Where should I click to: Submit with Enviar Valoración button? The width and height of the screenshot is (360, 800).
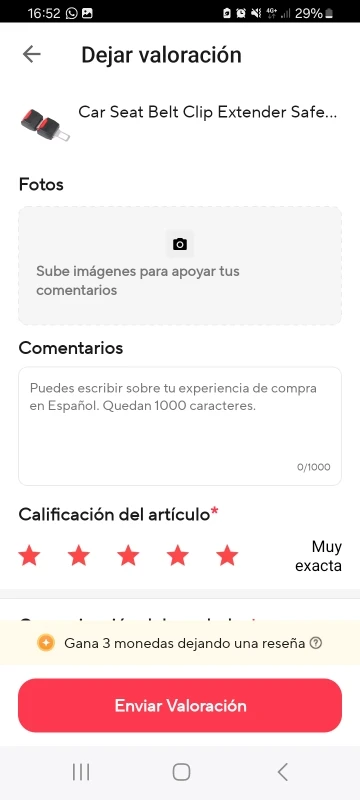click(x=179, y=706)
